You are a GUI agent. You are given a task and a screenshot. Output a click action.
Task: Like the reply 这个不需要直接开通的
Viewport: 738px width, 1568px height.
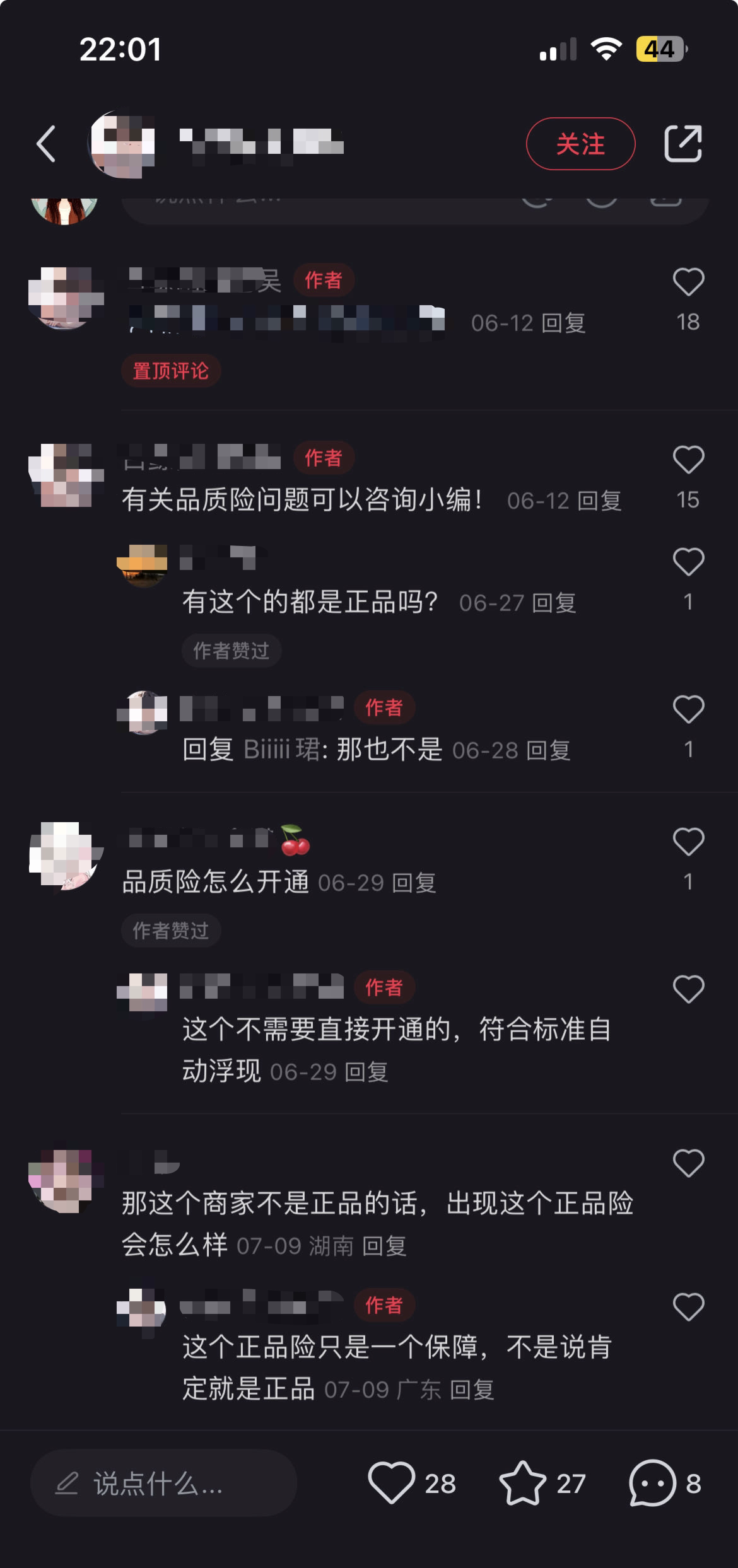click(x=688, y=989)
